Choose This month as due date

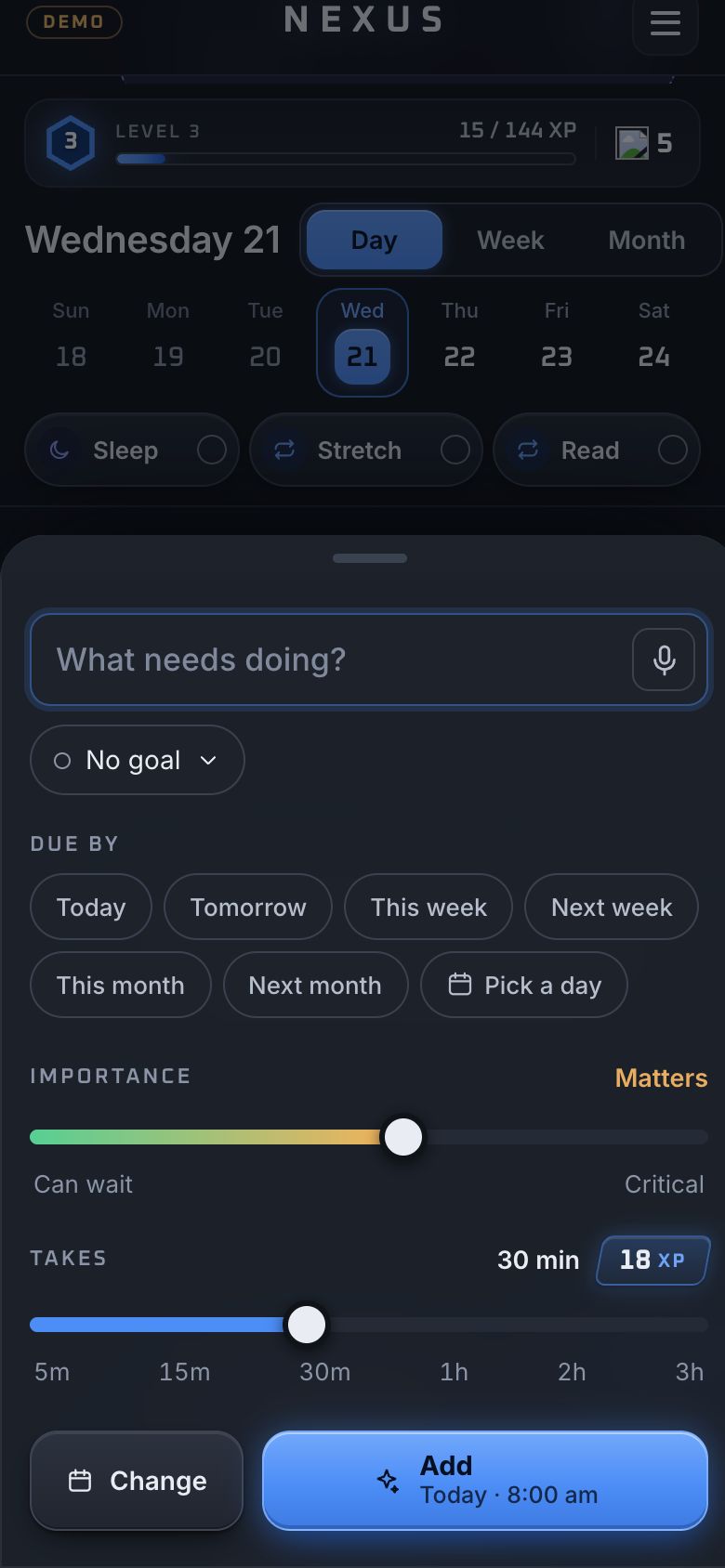[121, 985]
